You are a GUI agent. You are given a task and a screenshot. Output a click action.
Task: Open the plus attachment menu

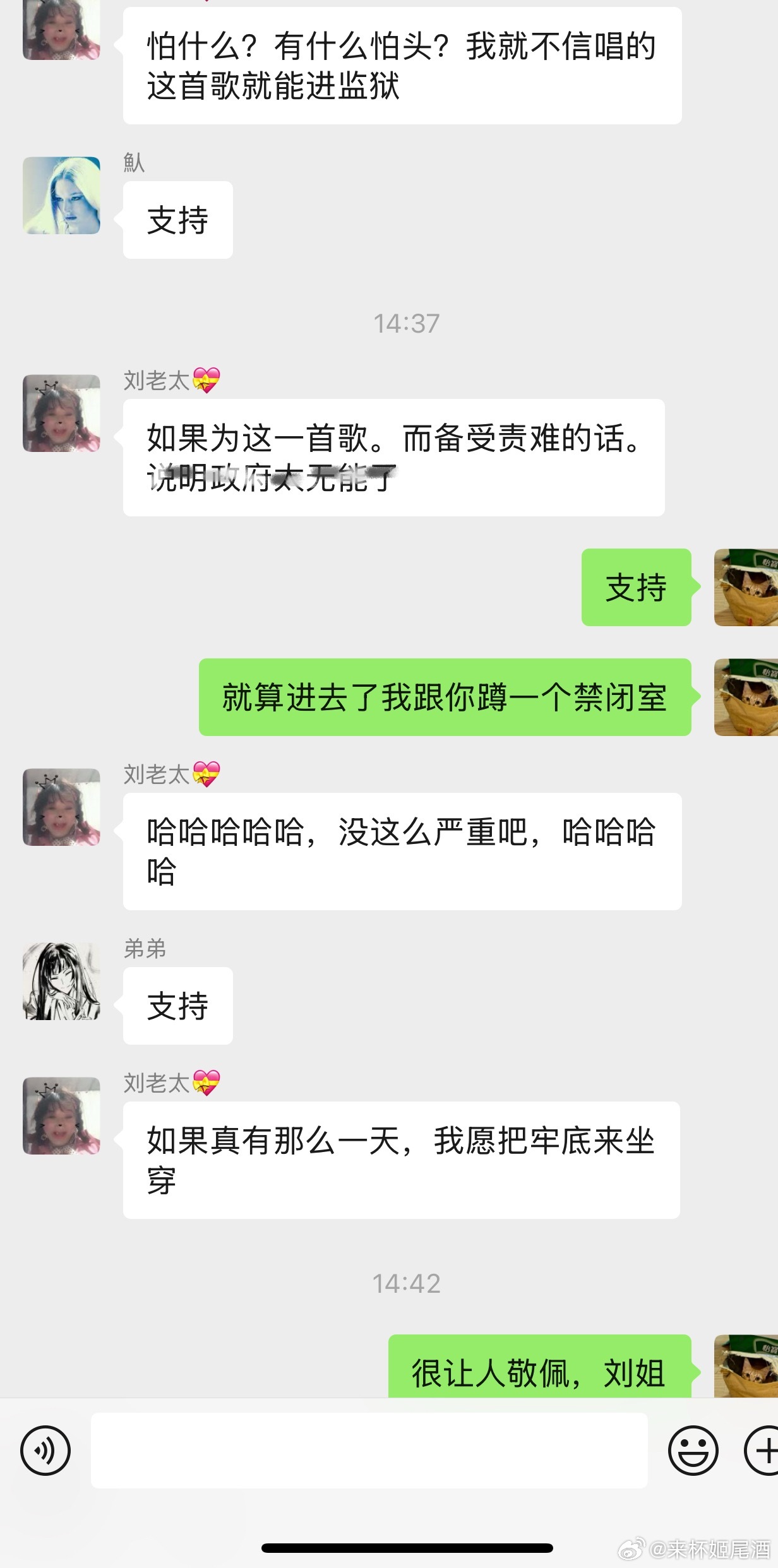[762, 1450]
